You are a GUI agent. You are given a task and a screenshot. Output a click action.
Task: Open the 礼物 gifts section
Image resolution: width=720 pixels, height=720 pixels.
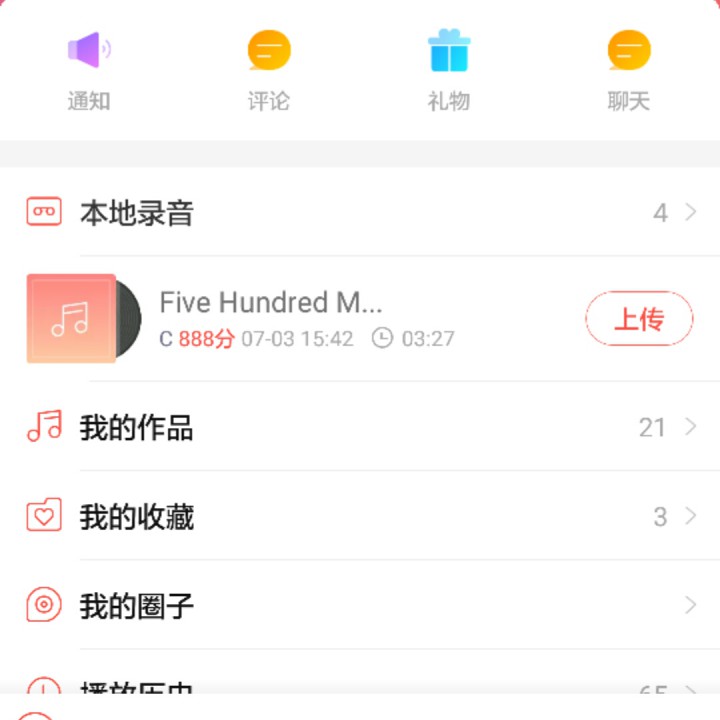click(449, 68)
